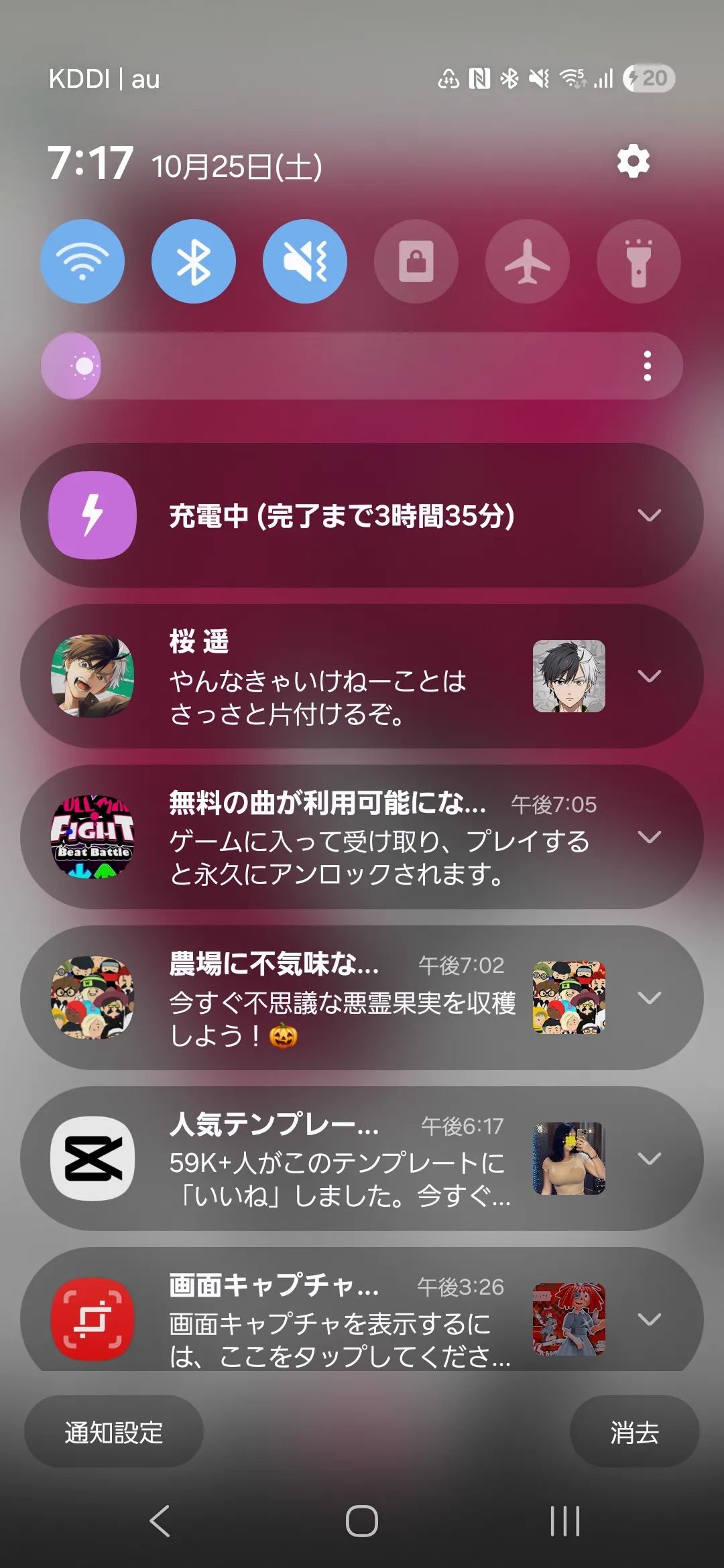724x1568 pixels.
Task: Toggle the Wi-Fi quick setting
Action: tap(82, 261)
